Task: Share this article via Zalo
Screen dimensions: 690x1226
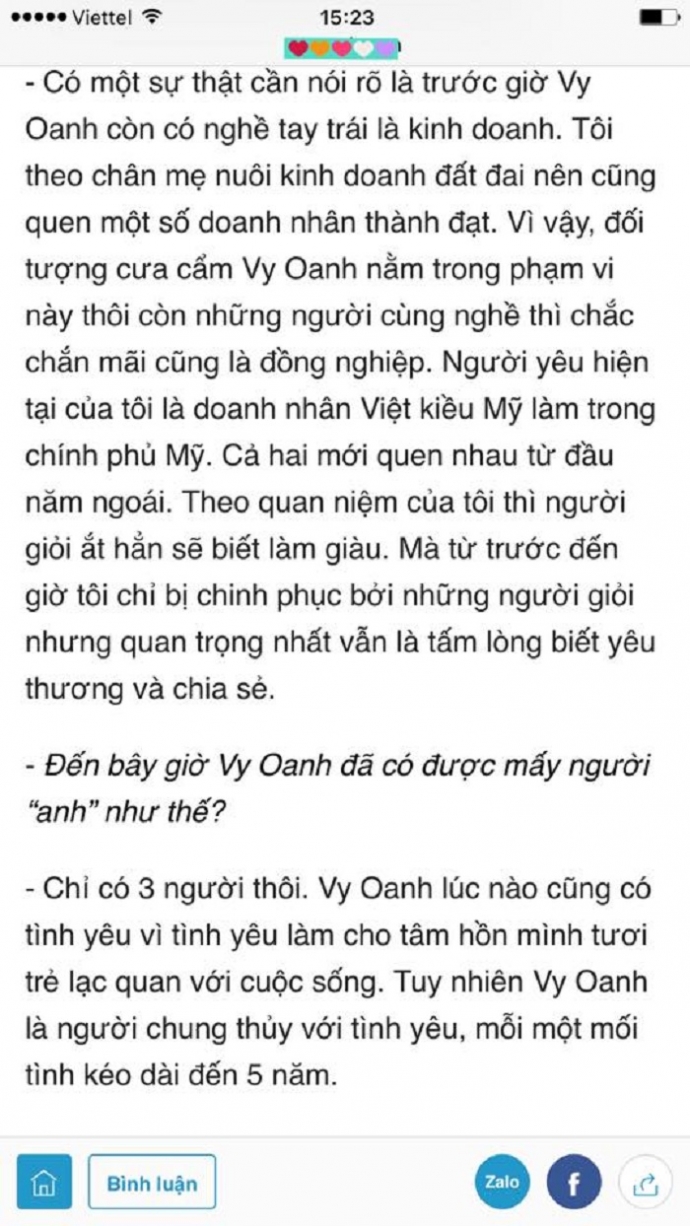Action: [x=502, y=1182]
